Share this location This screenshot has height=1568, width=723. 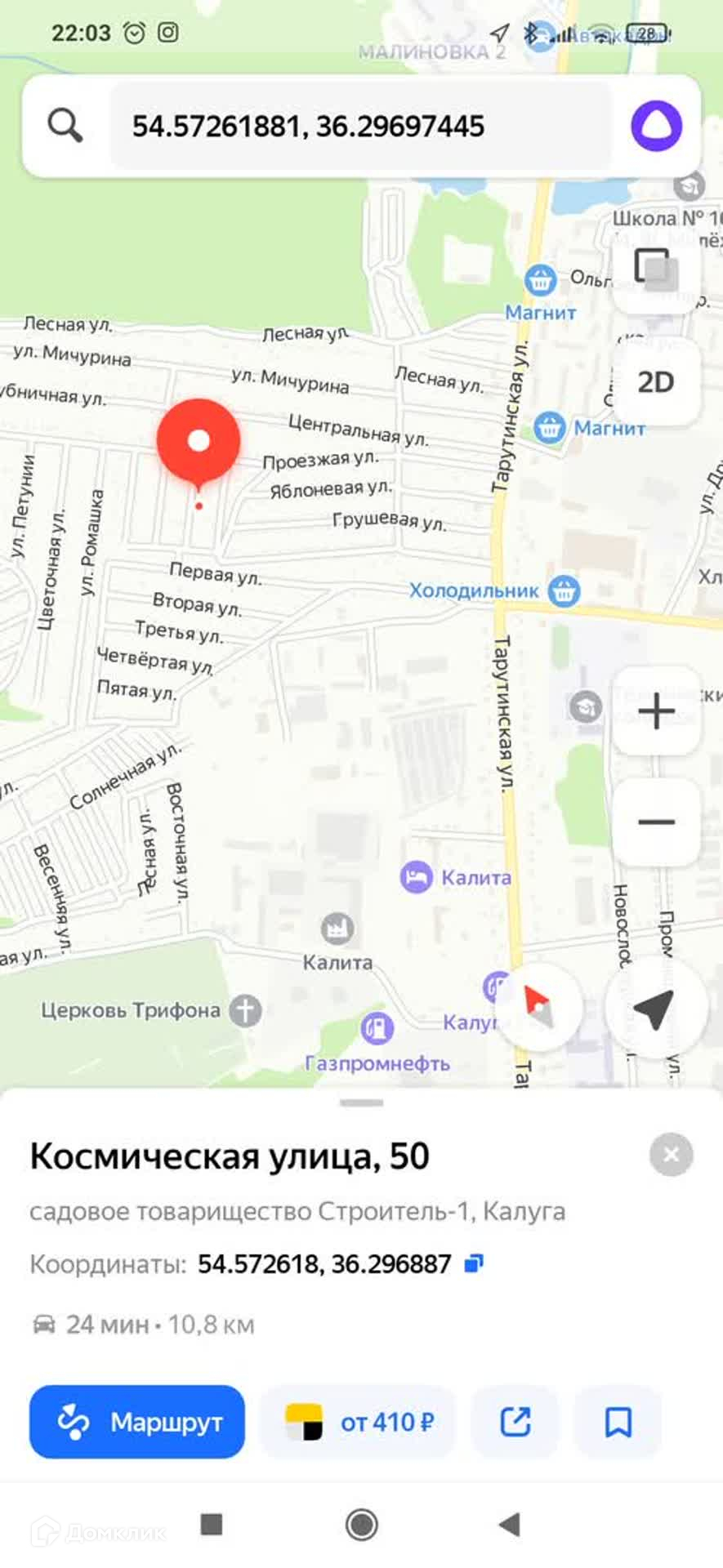click(x=515, y=1422)
